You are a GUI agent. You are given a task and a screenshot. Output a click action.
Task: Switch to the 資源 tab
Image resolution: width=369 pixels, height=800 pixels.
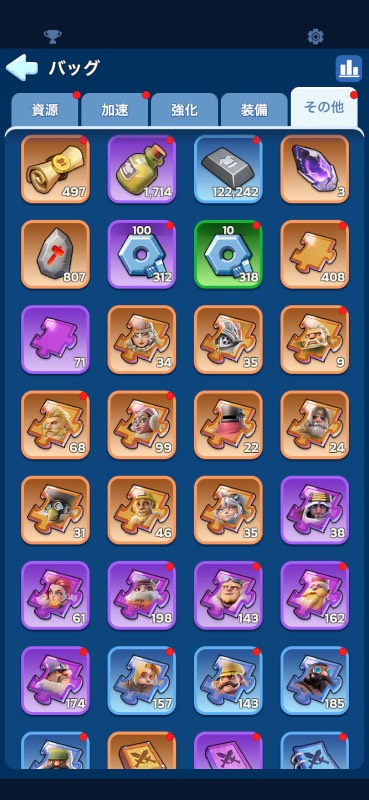pos(45,109)
